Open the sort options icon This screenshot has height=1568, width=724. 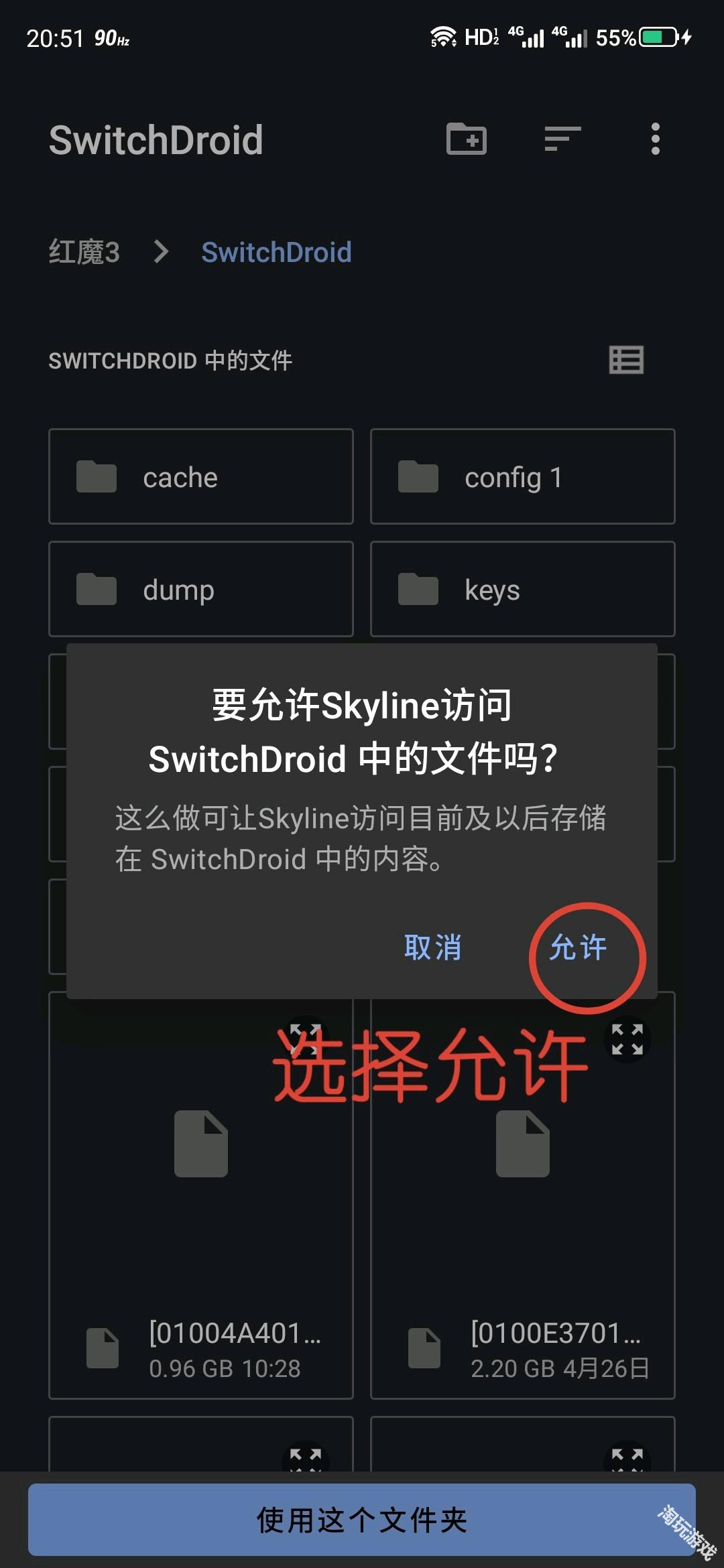click(560, 139)
